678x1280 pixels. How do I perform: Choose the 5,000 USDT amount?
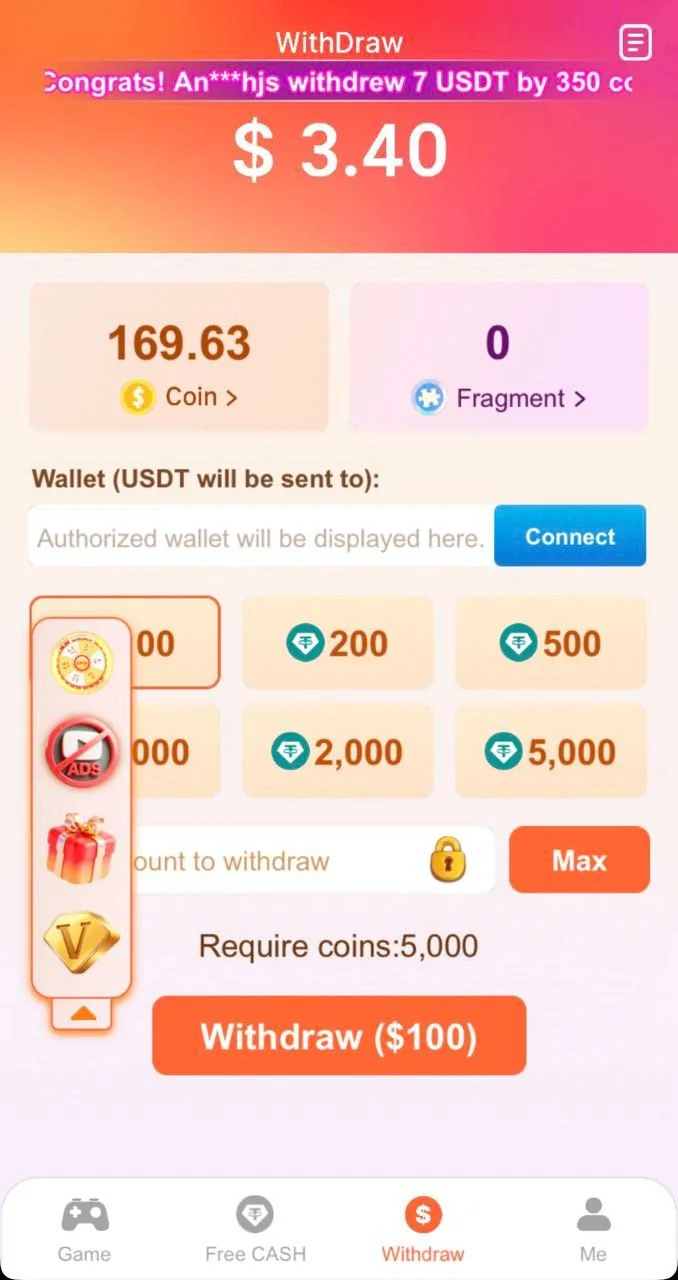click(x=551, y=751)
